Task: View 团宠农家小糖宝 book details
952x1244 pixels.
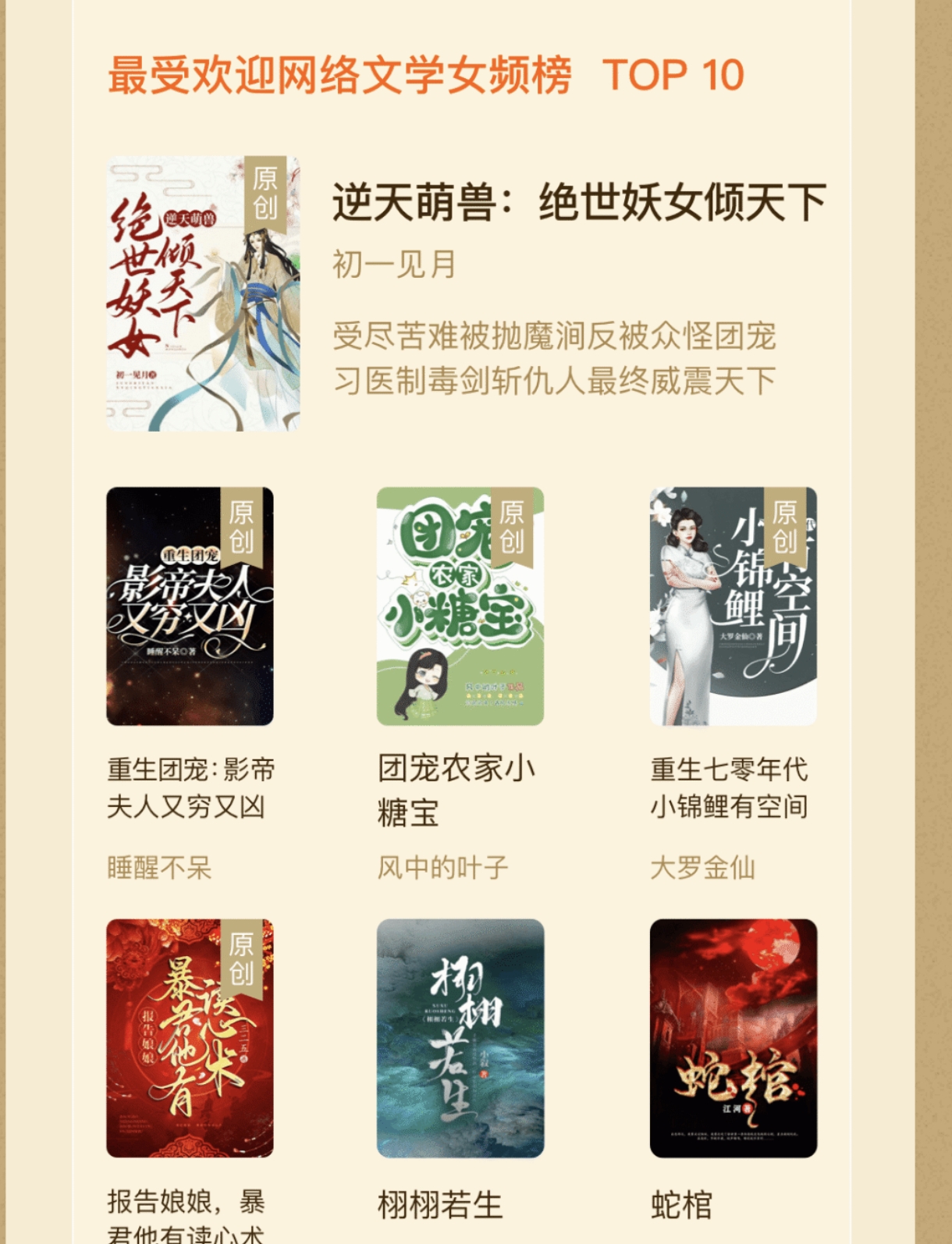Action: click(460, 606)
